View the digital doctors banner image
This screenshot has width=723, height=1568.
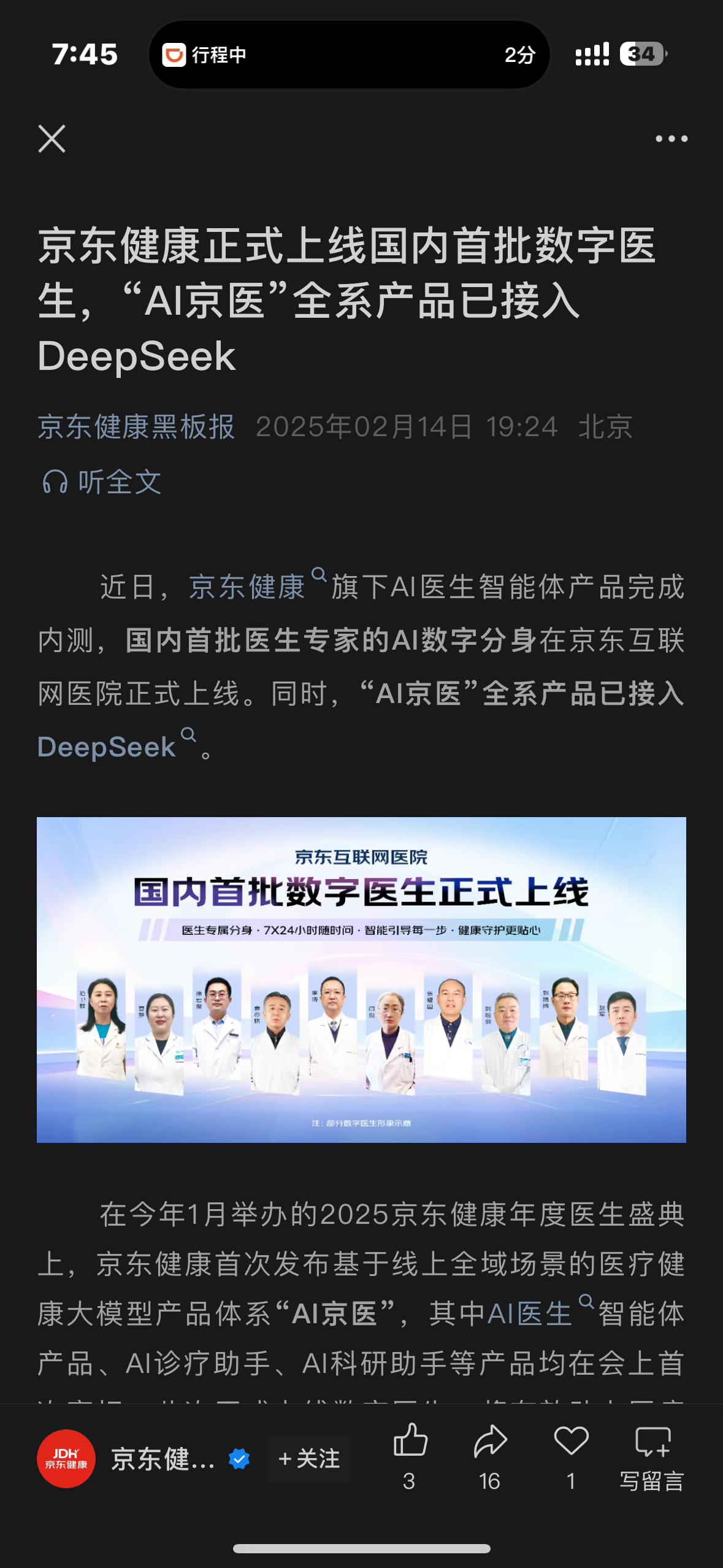[361, 980]
